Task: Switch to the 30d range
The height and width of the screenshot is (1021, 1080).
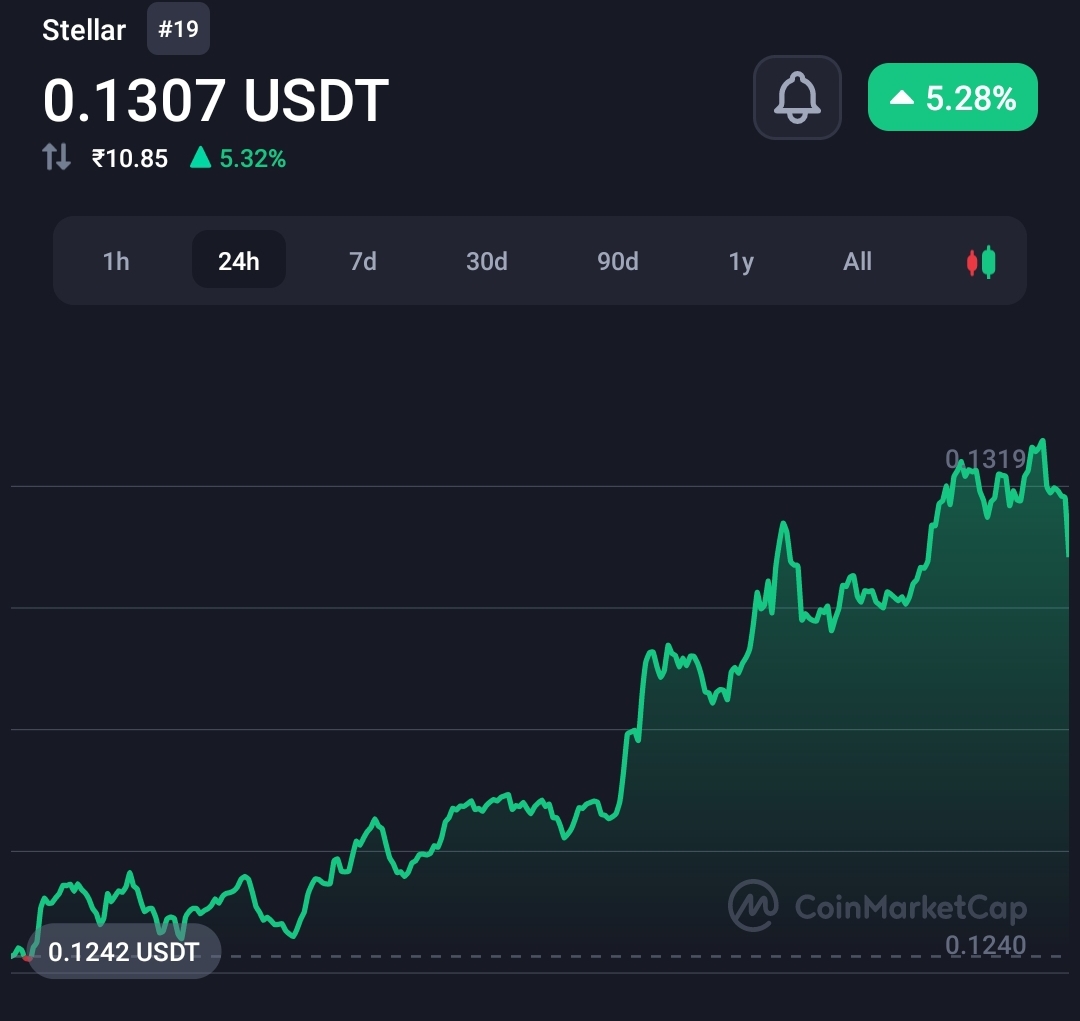Action: (x=487, y=261)
